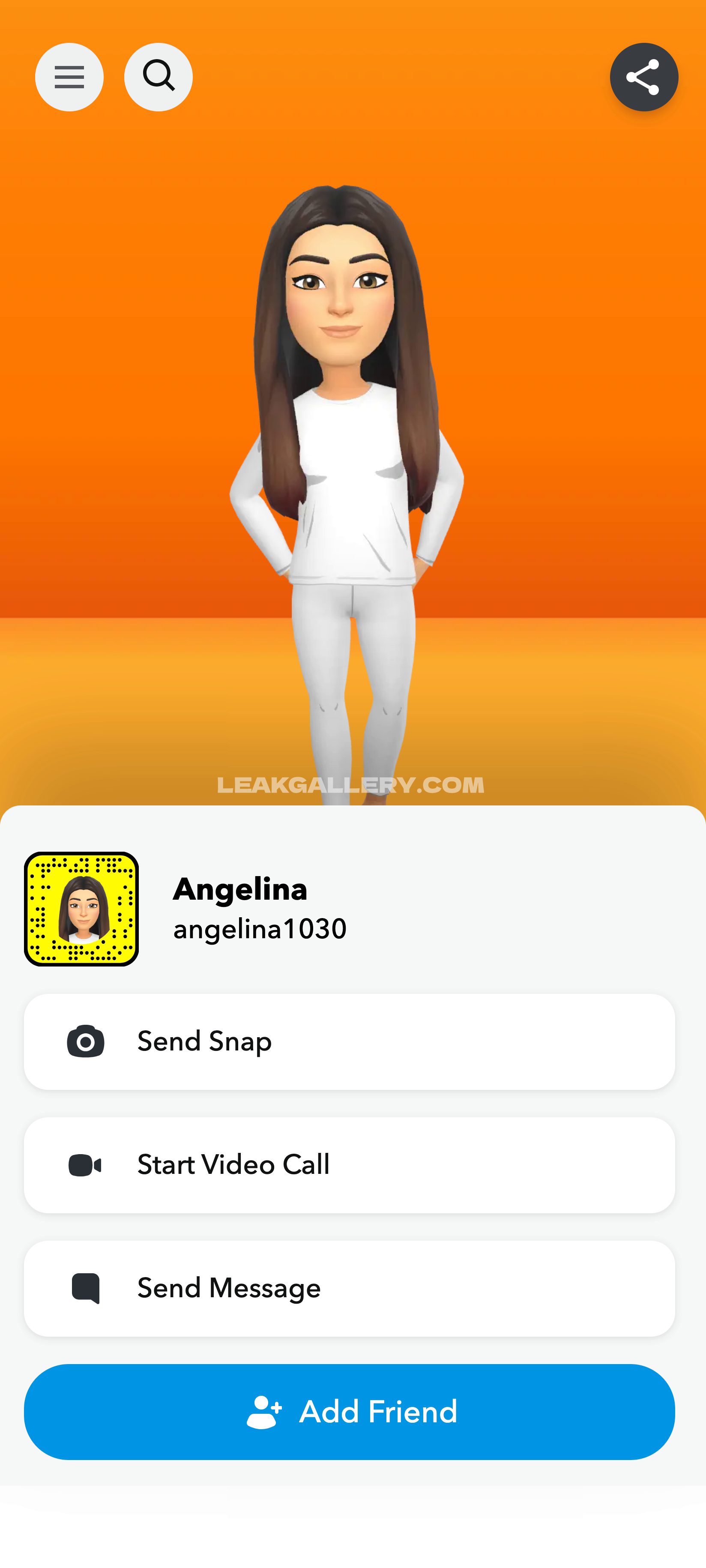The height and width of the screenshot is (1568, 706).
Task: Add Angelina as a friend
Action: pos(349,1412)
